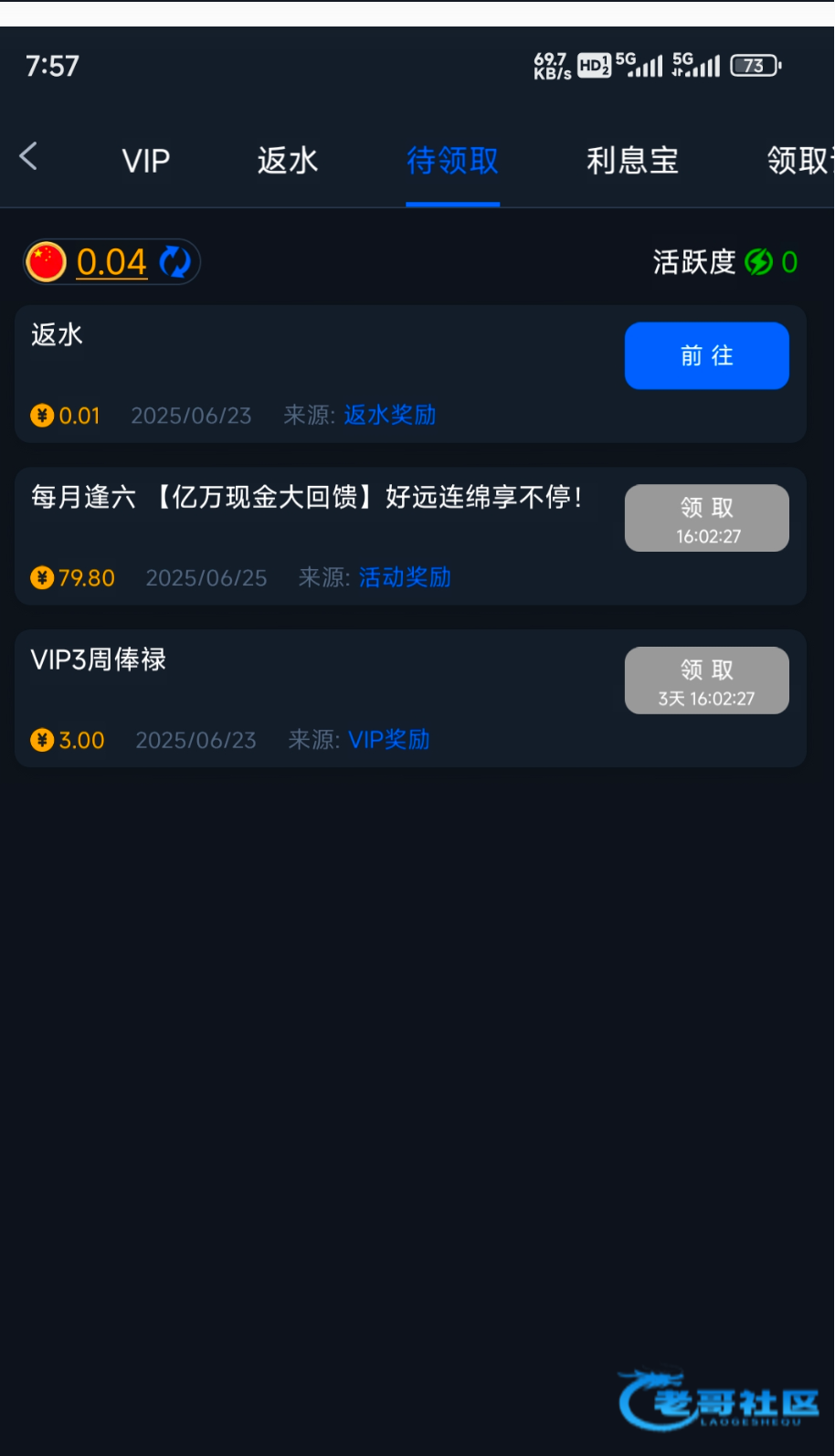
Task: Switch to the 返水 tab
Action: (288, 161)
